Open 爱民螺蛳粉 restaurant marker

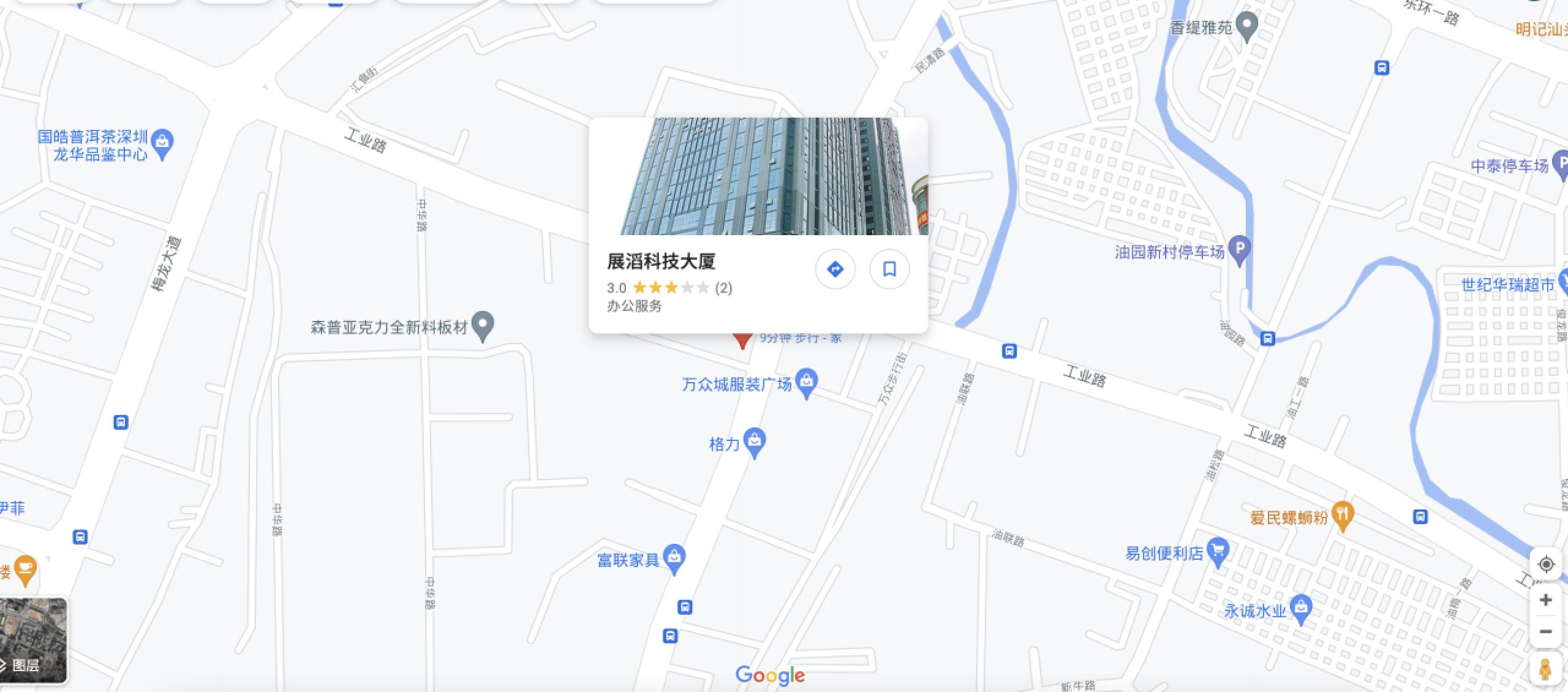1343,516
